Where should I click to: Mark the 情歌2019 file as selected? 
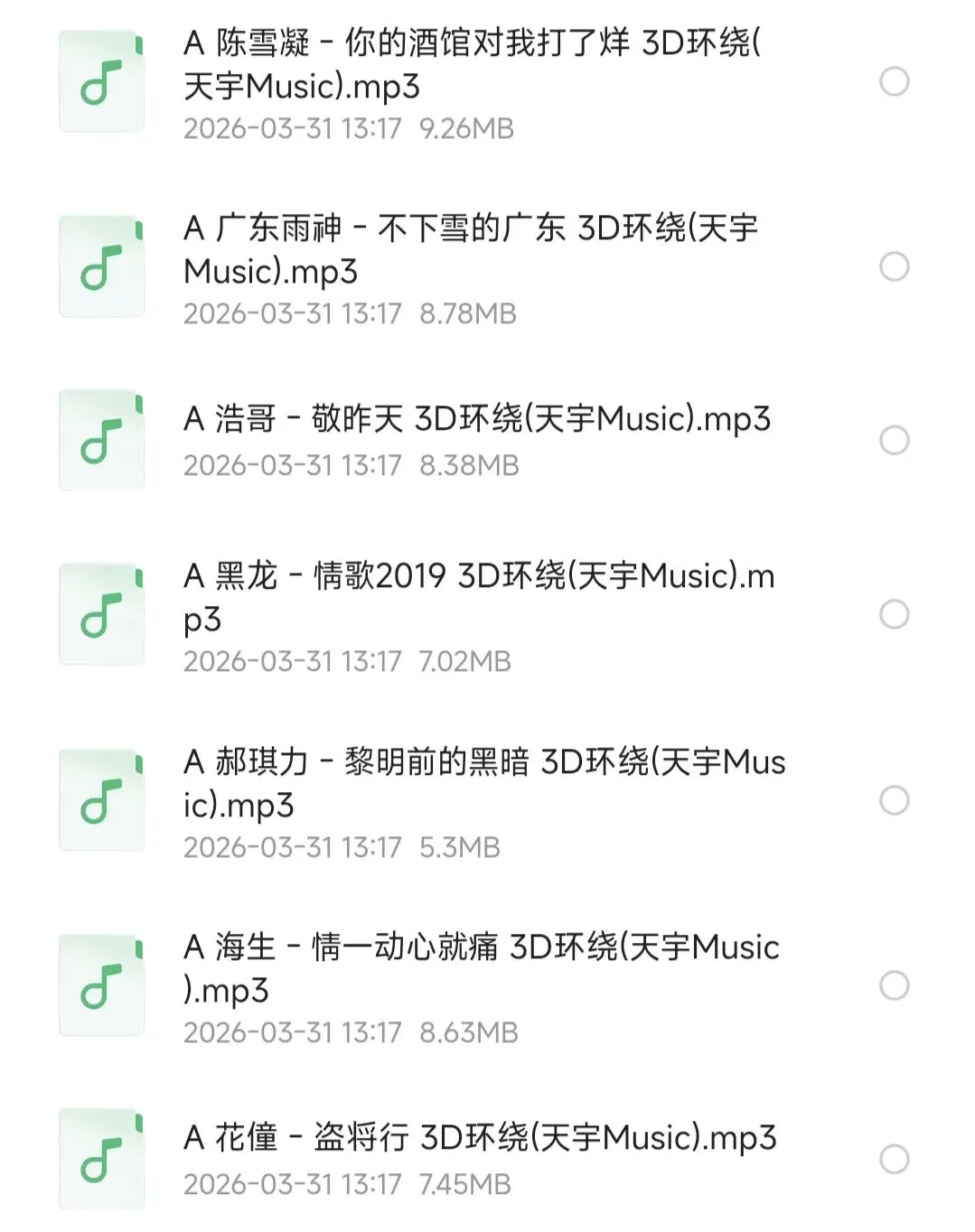pyautogui.click(x=894, y=614)
